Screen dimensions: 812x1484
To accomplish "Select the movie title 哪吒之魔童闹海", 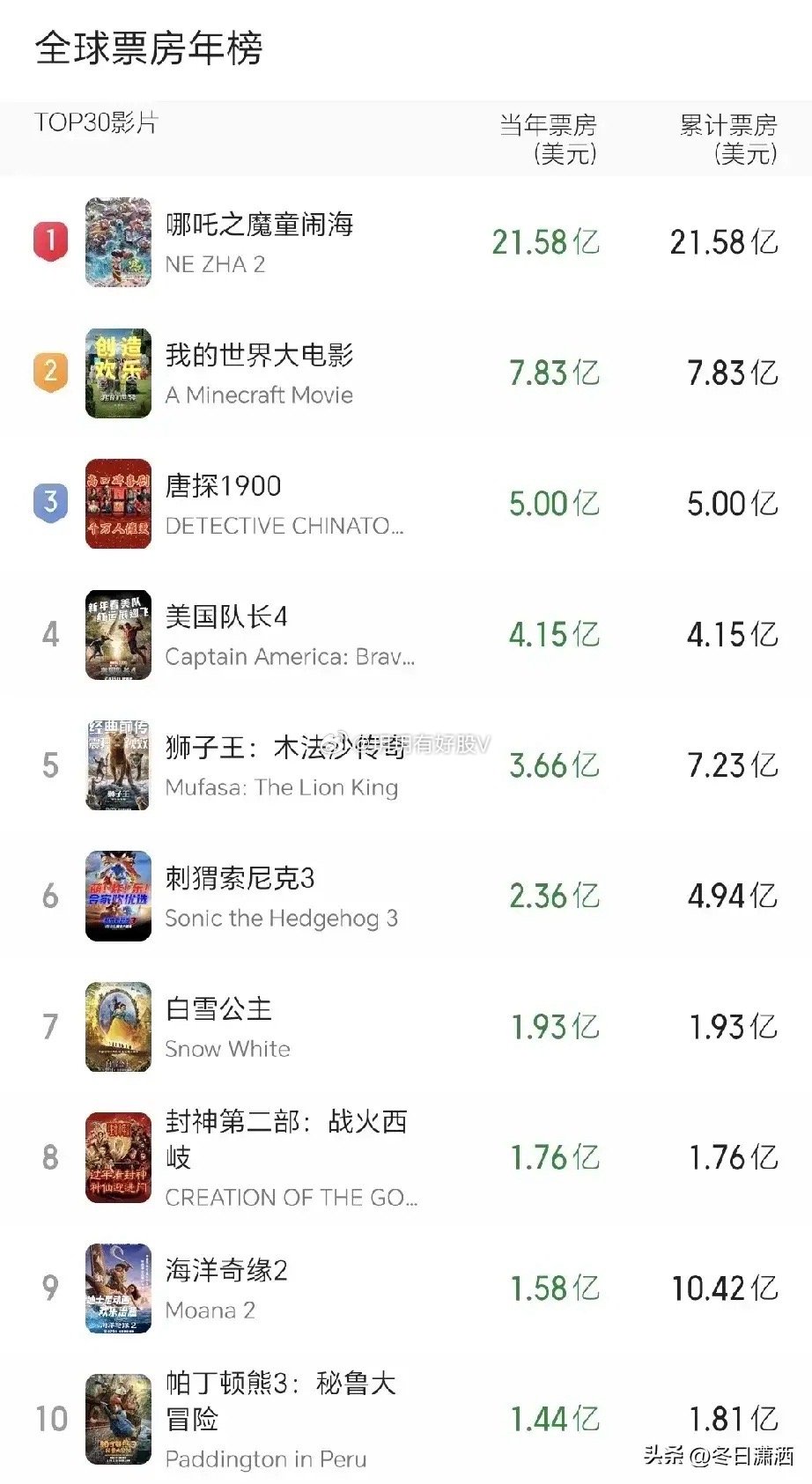I will point(260,225).
